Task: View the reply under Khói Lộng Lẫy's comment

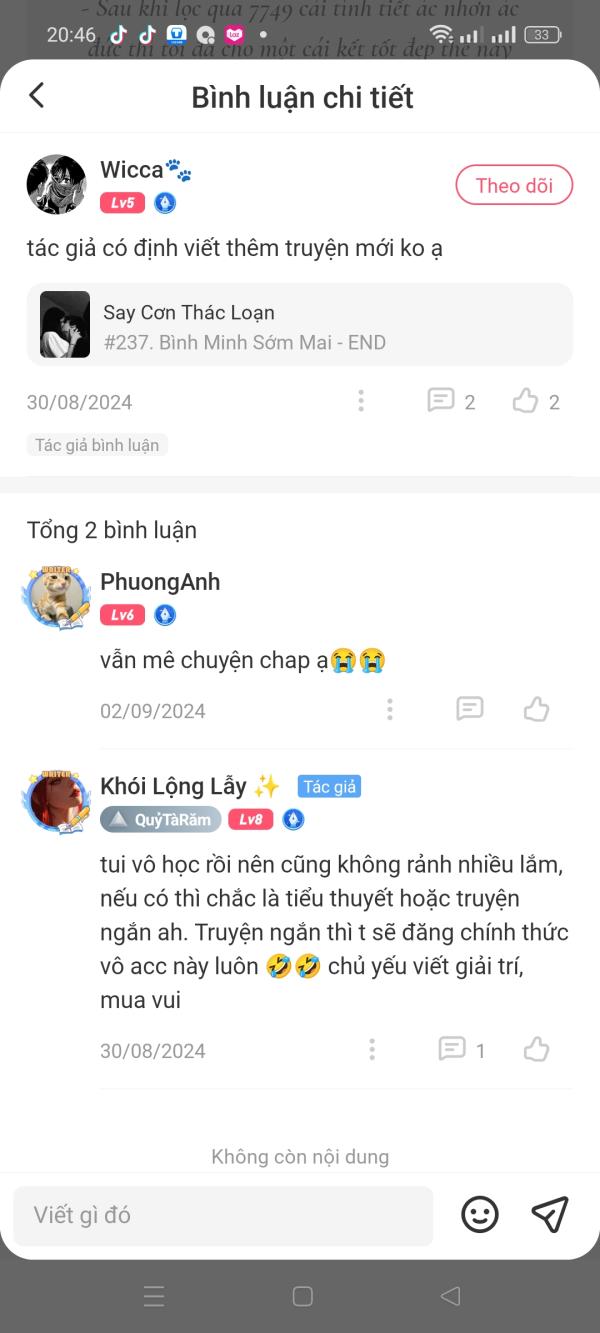Action: (x=462, y=1050)
